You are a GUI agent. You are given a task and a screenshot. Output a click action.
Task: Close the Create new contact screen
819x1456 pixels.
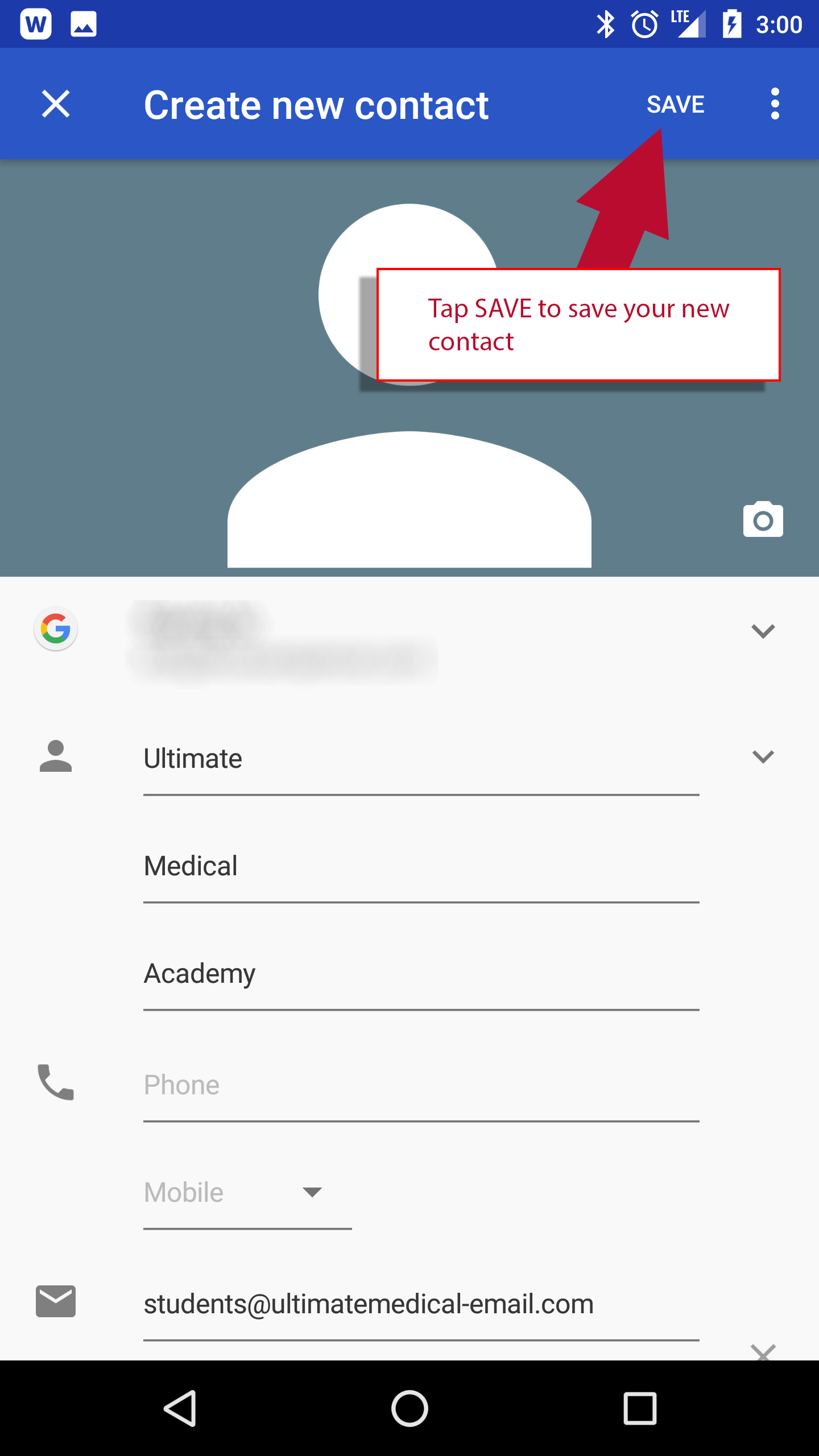tap(56, 104)
